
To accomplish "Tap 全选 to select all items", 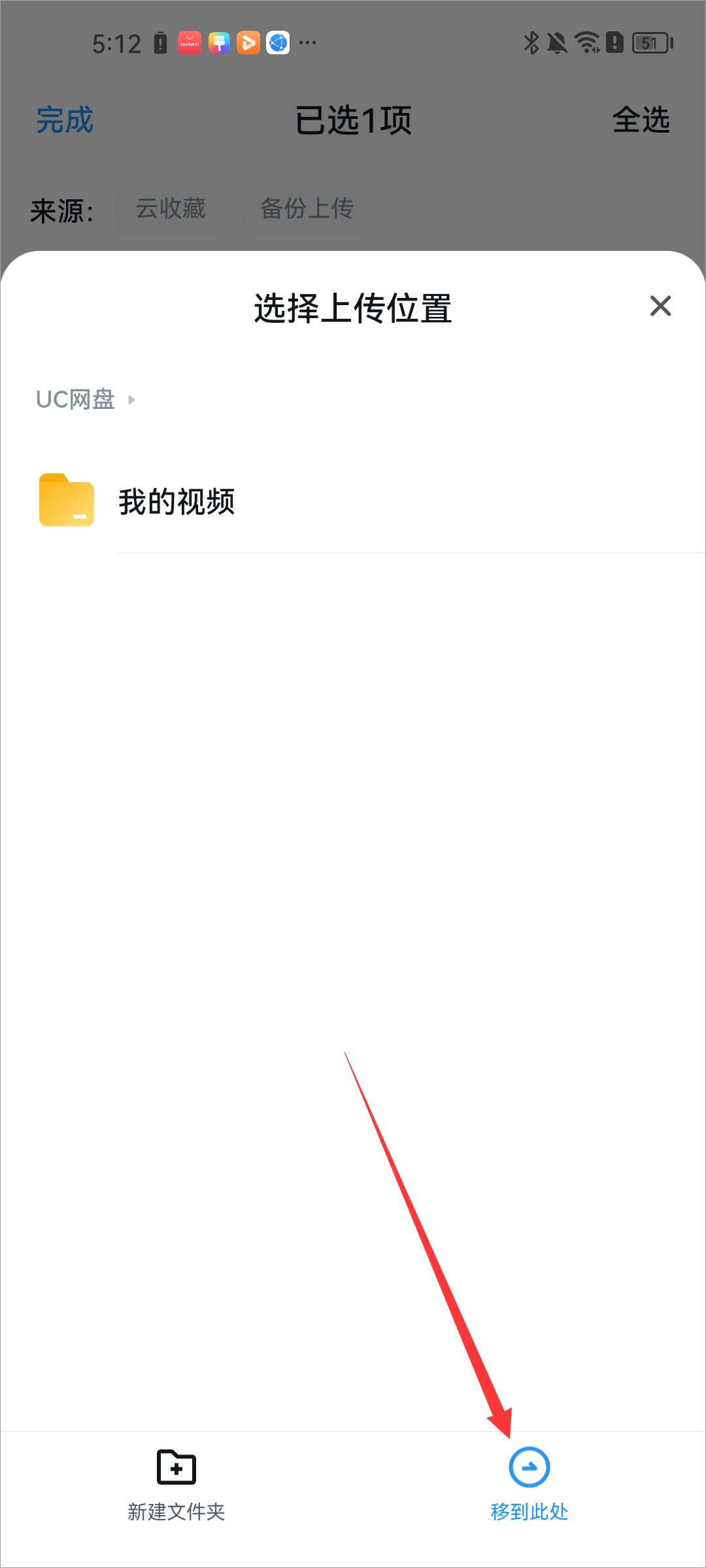I will 641,120.
